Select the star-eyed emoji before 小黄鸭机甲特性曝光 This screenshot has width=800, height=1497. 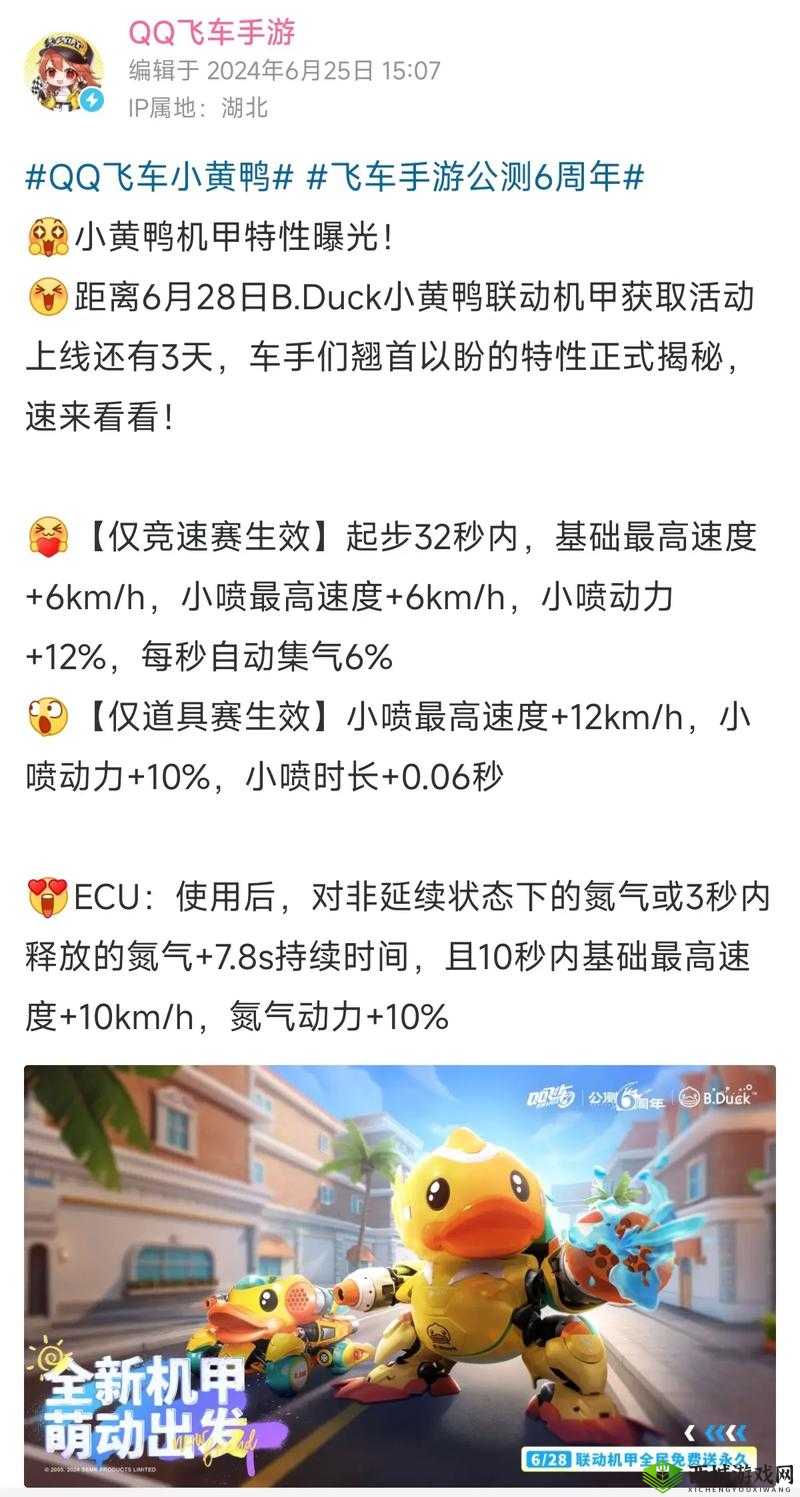click(x=42, y=231)
